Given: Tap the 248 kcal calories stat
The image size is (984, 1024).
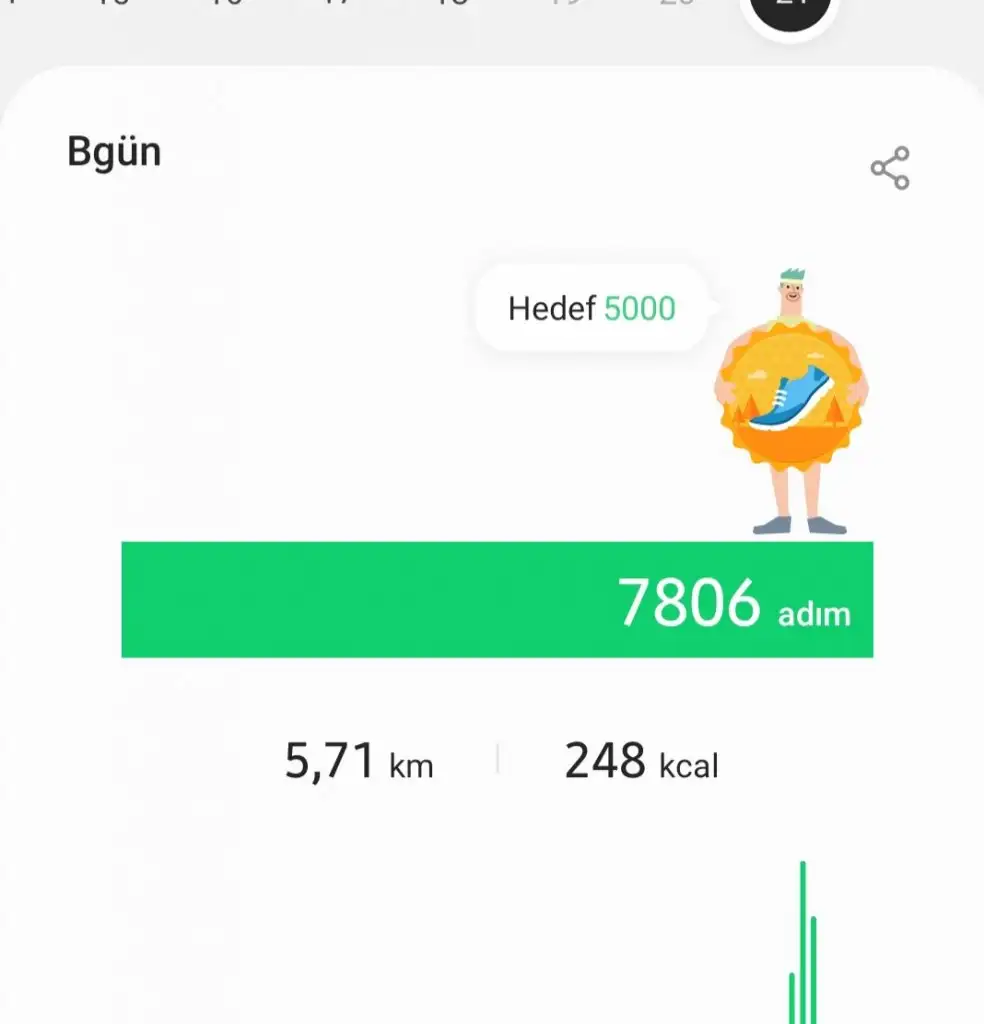Looking at the screenshot, I should pyautogui.click(x=641, y=763).
